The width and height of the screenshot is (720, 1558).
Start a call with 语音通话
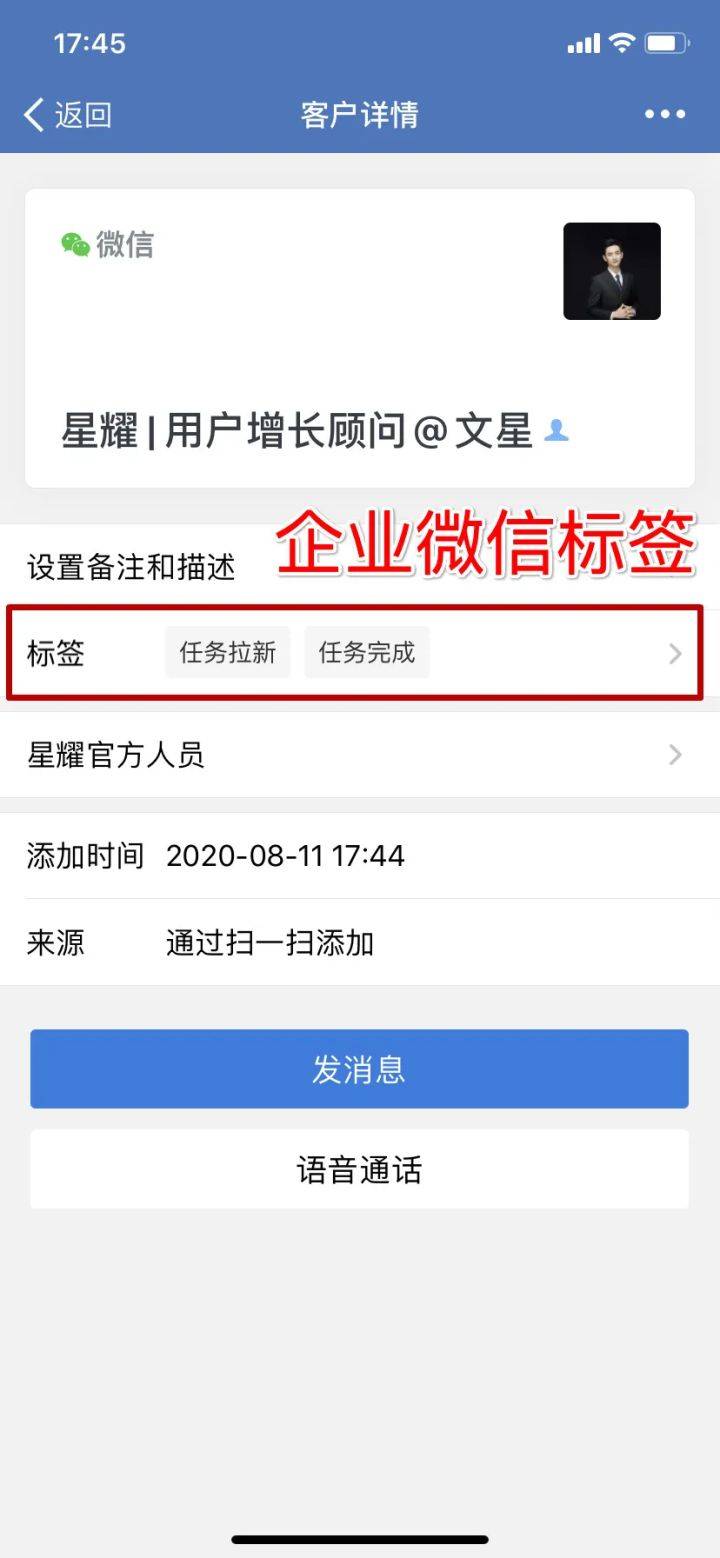click(x=359, y=1169)
